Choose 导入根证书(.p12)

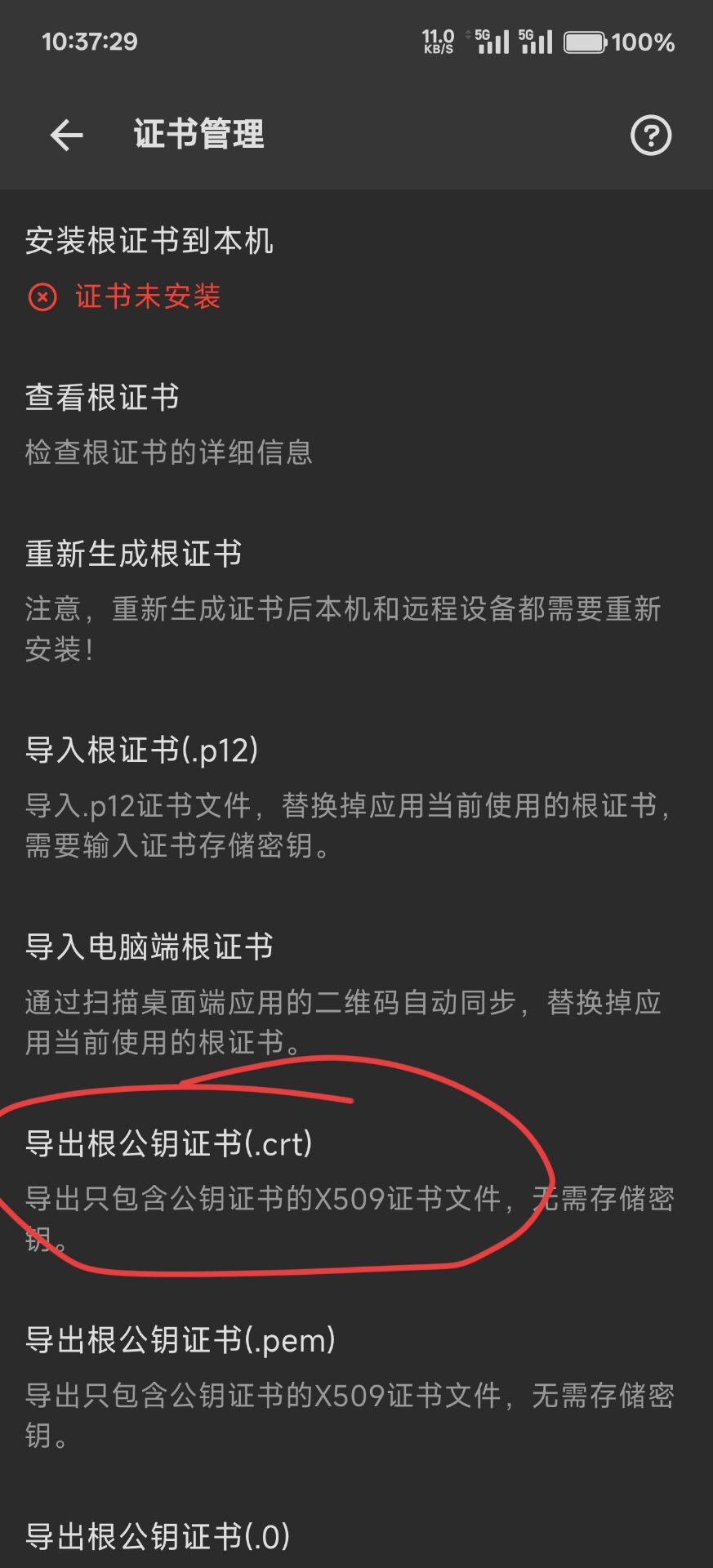(142, 750)
